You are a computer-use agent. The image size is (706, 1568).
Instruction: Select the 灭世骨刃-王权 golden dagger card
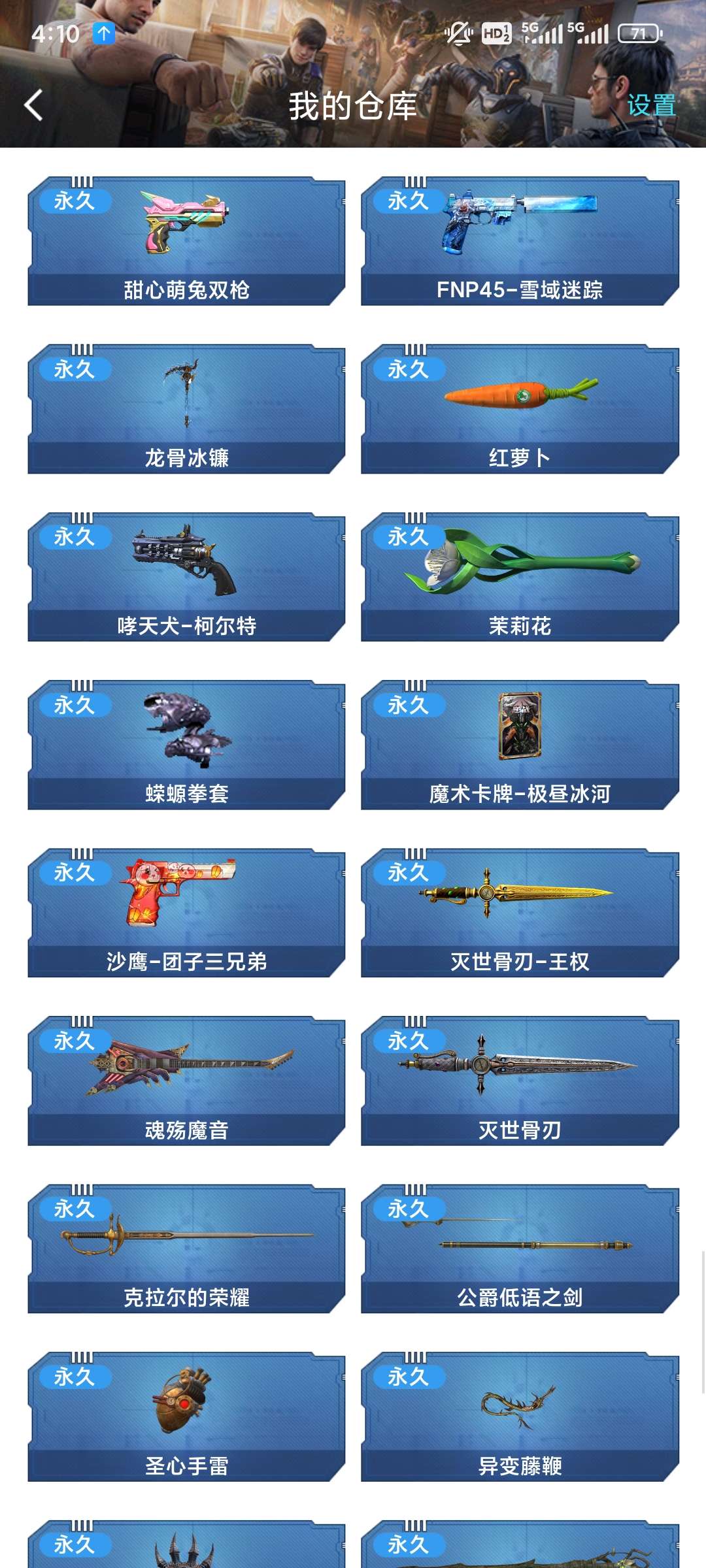520,912
